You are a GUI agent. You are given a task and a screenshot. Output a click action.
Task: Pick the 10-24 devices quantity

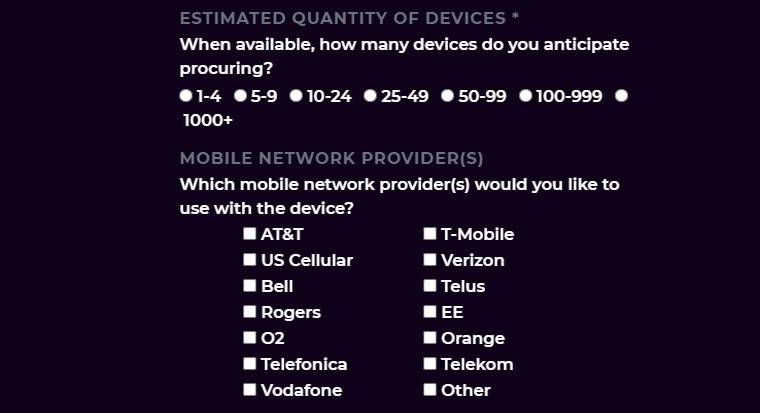coord(296,96)
